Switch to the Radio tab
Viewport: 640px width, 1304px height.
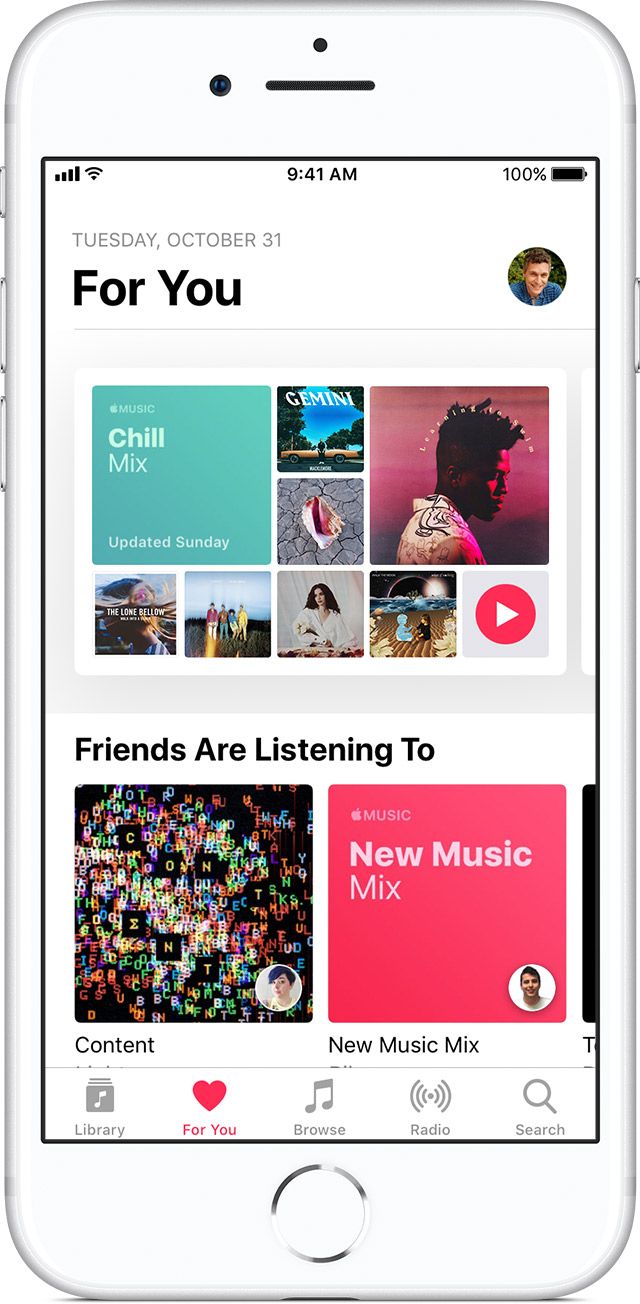click(x=430, y=1108)
